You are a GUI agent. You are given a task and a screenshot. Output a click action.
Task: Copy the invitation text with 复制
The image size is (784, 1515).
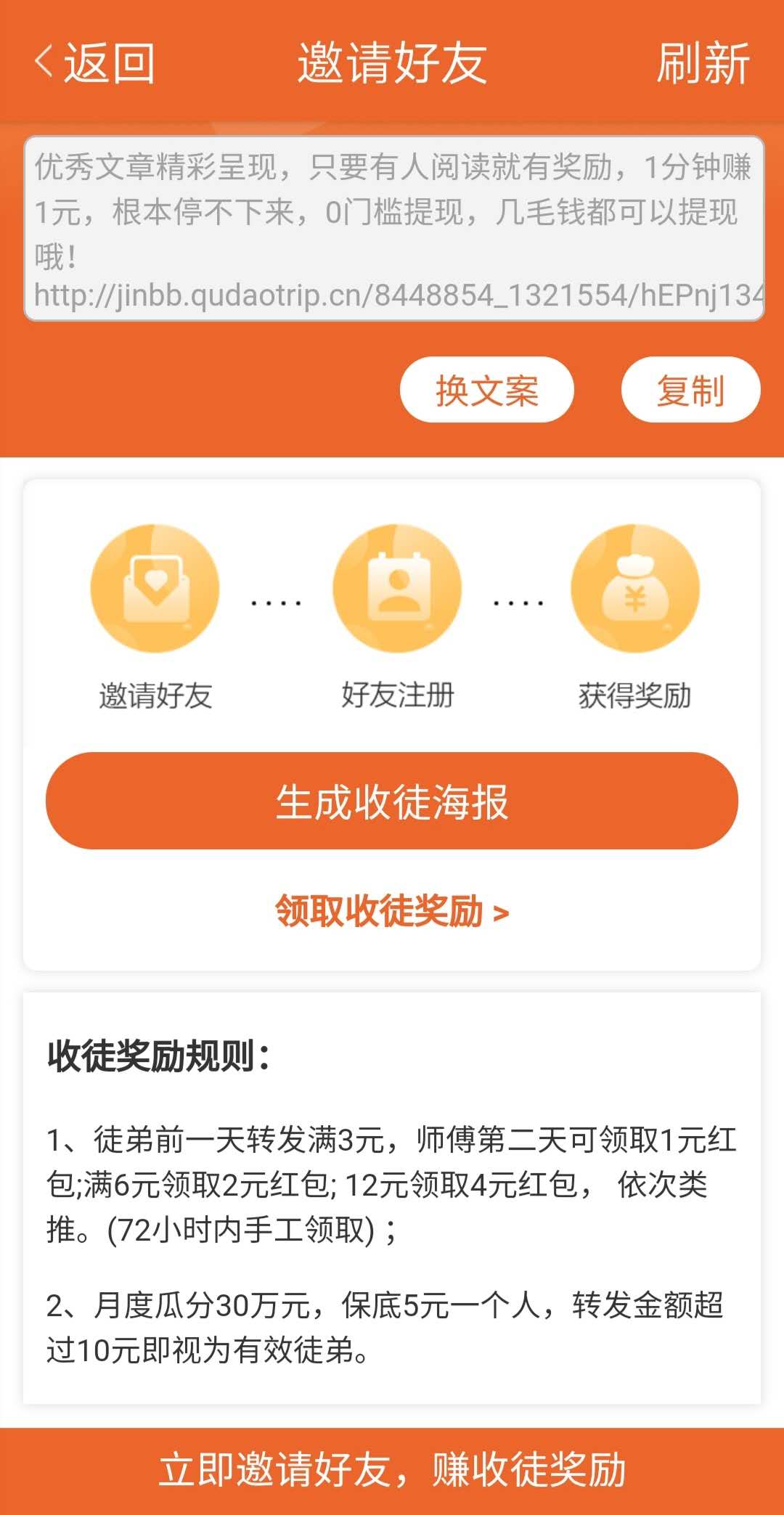[690, 390]
